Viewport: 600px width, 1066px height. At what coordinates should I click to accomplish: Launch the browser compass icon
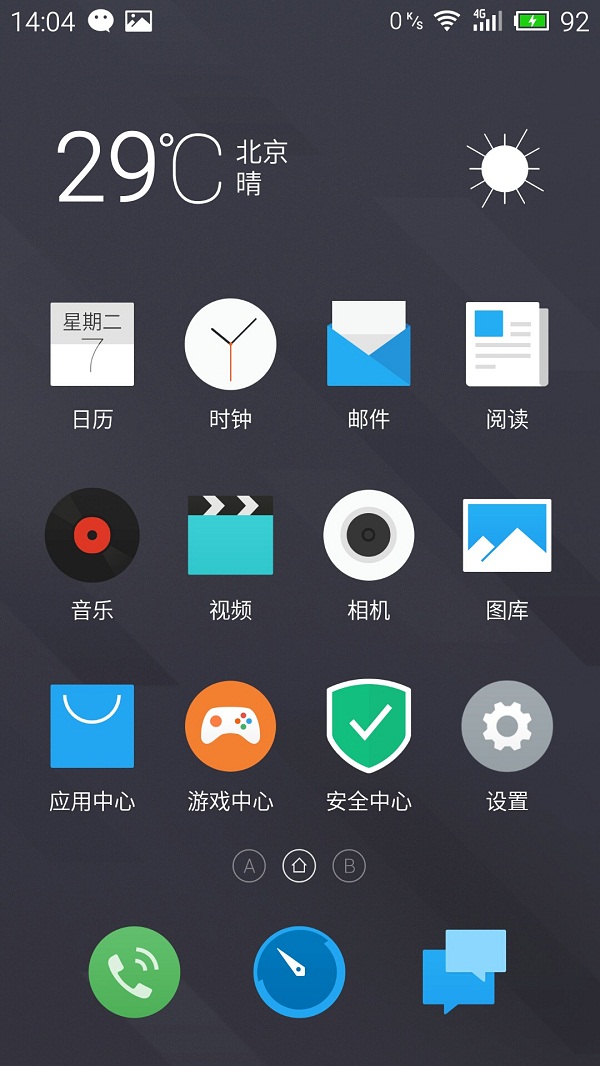(x=300, y=972)
